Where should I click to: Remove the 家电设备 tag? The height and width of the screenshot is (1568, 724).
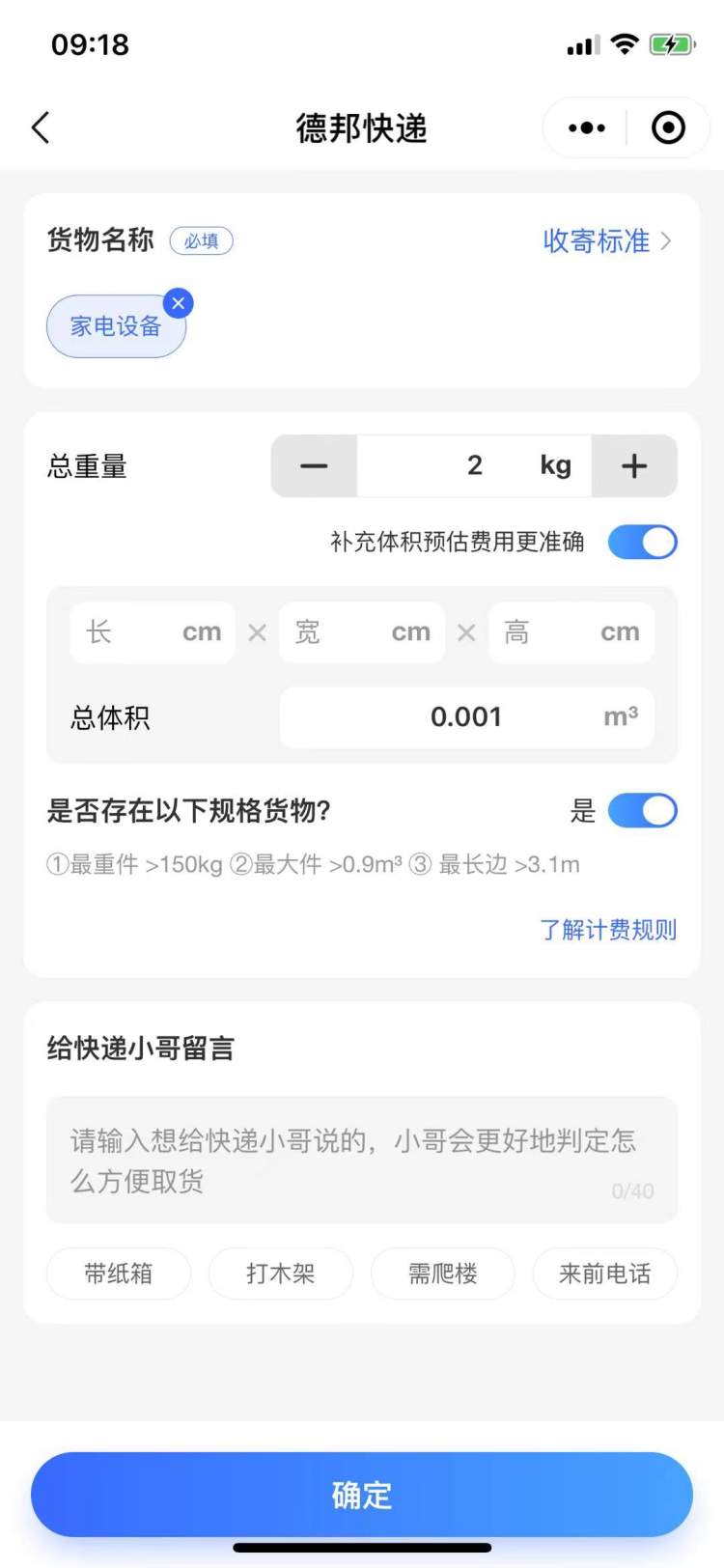pyautogui.click(x=179, y=303)
